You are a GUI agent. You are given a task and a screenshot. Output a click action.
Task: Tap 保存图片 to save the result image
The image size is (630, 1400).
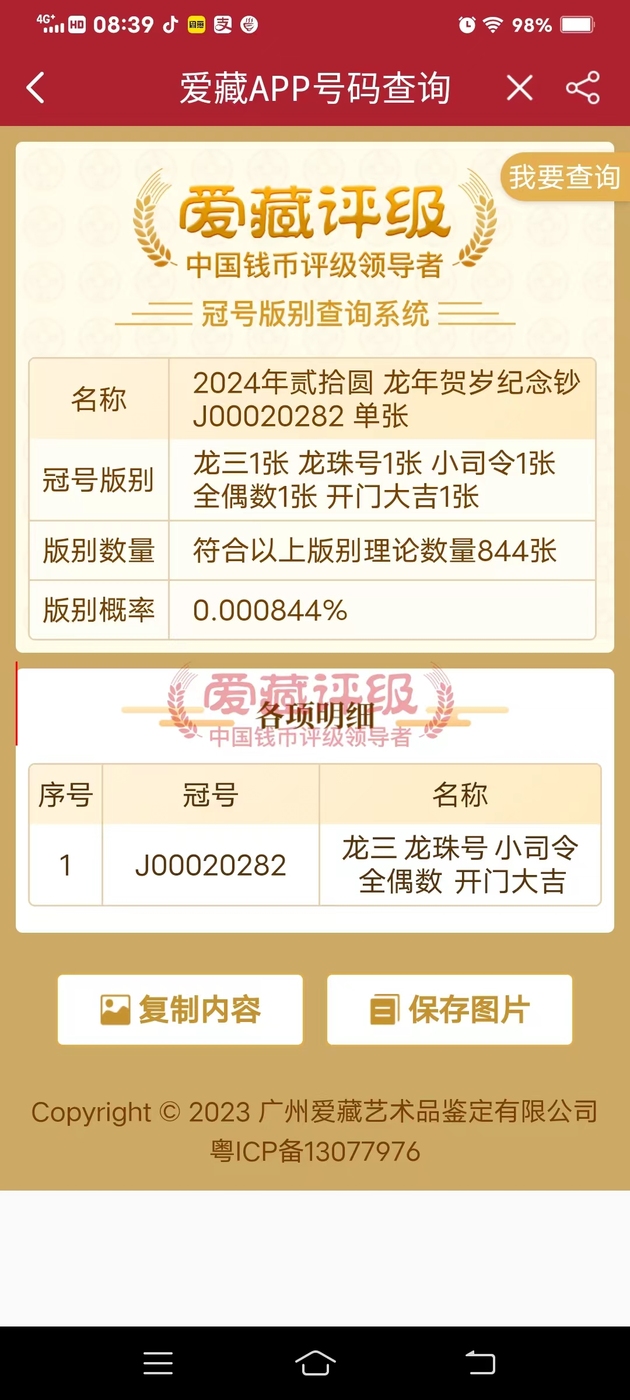pos(449,1010)
